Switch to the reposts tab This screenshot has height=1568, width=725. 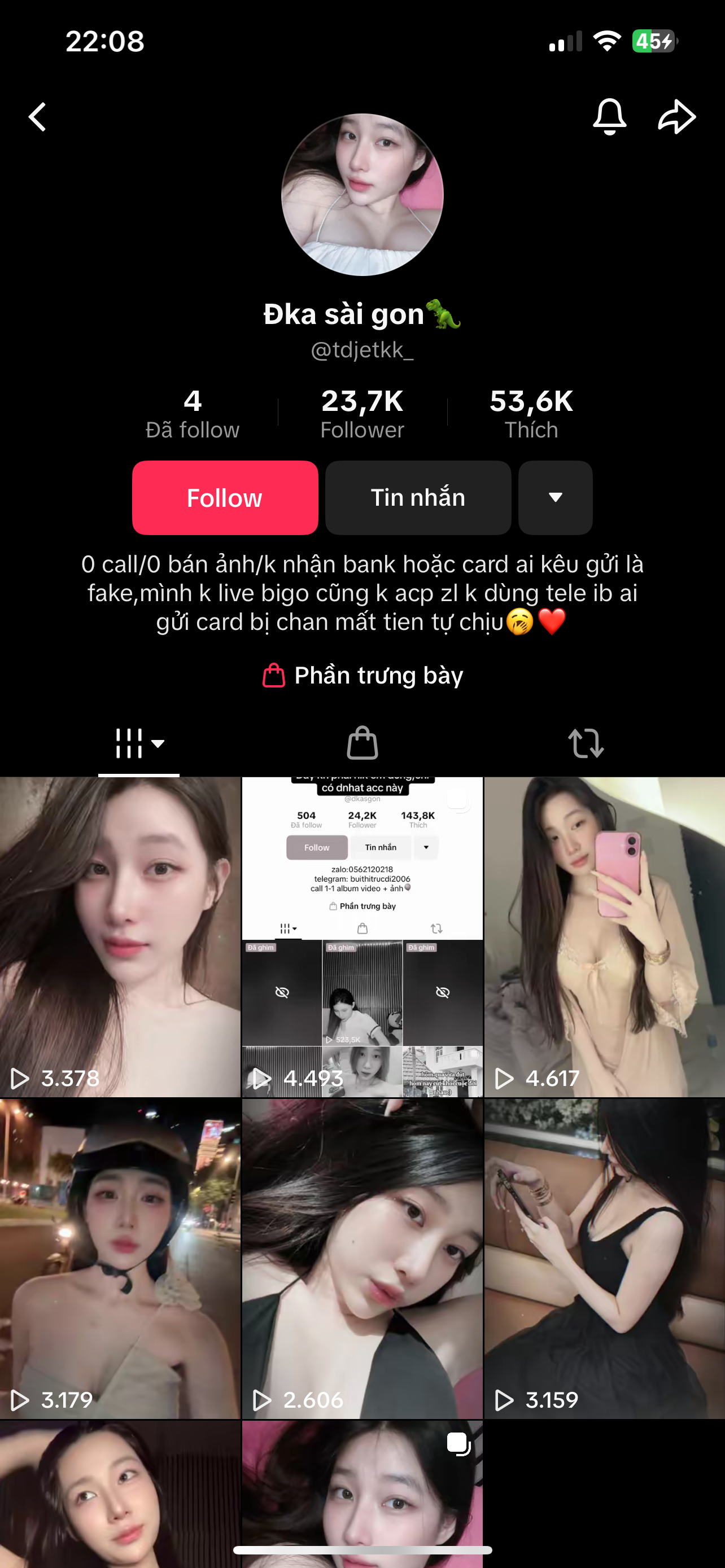(586, 743)
